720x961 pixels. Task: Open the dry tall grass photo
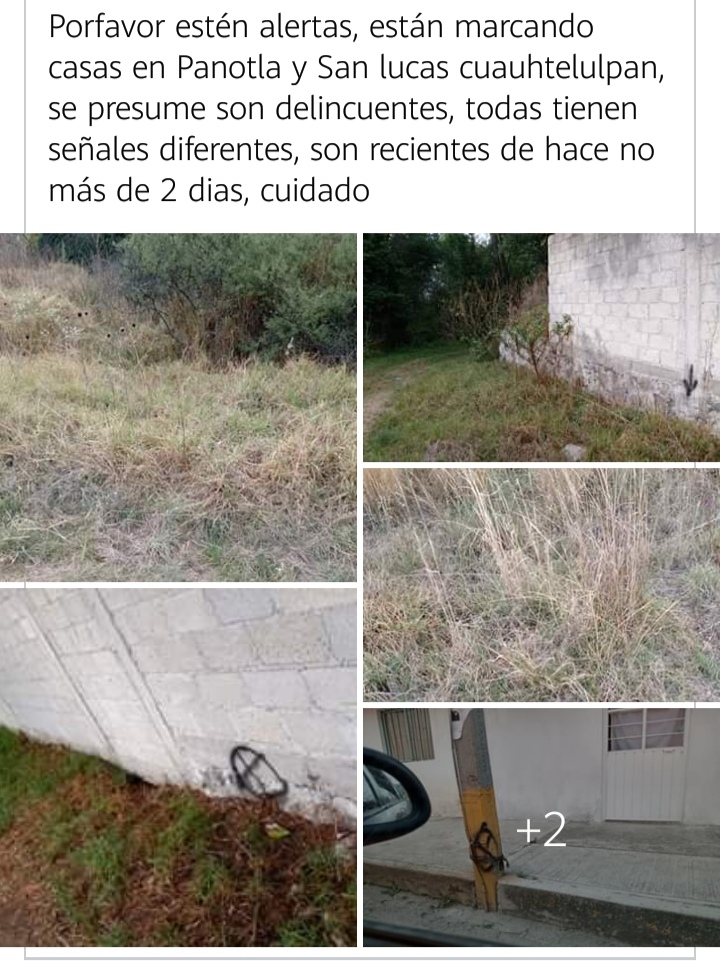tap(542, 585)
